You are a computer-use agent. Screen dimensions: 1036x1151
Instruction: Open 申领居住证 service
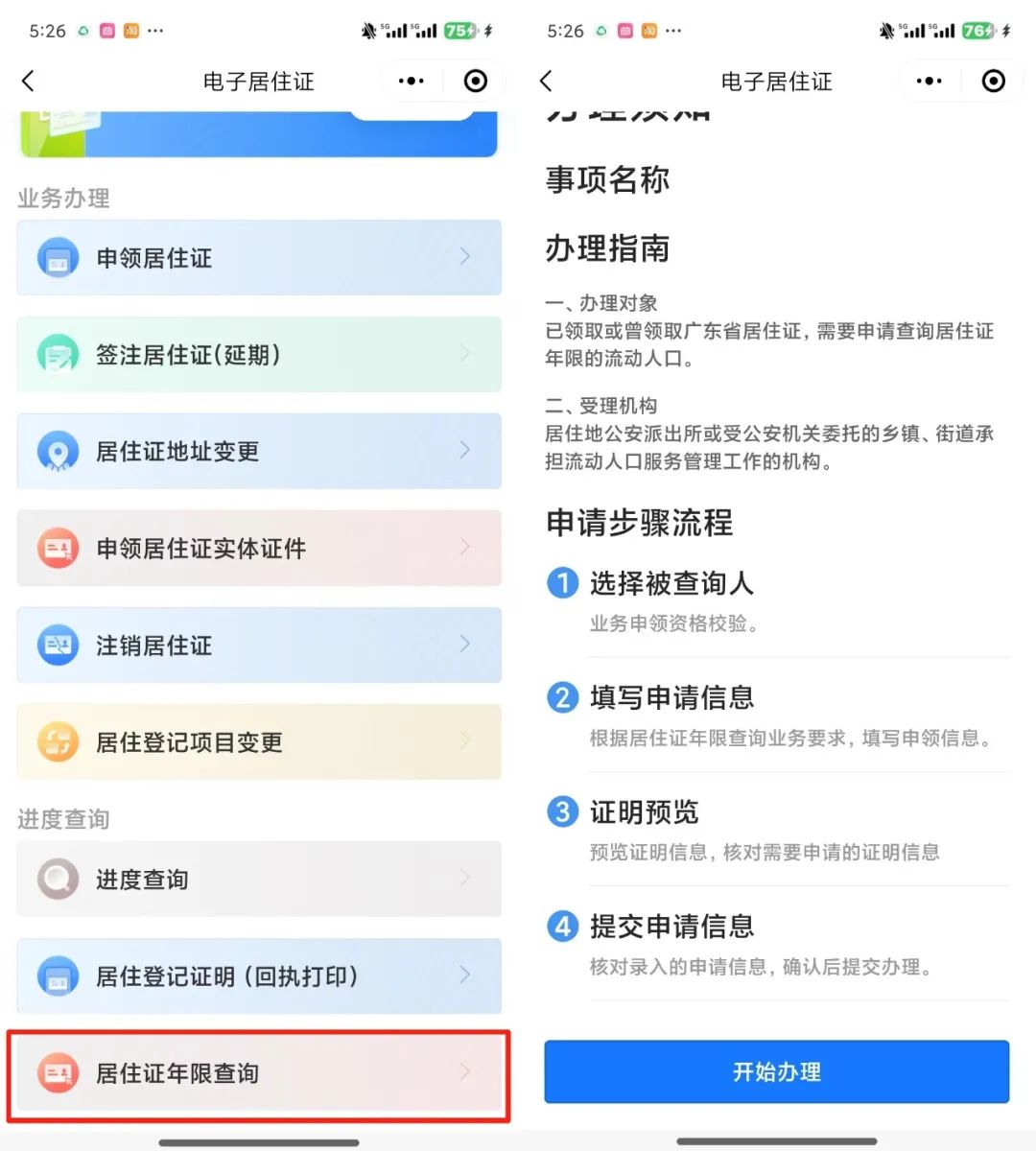259,257
